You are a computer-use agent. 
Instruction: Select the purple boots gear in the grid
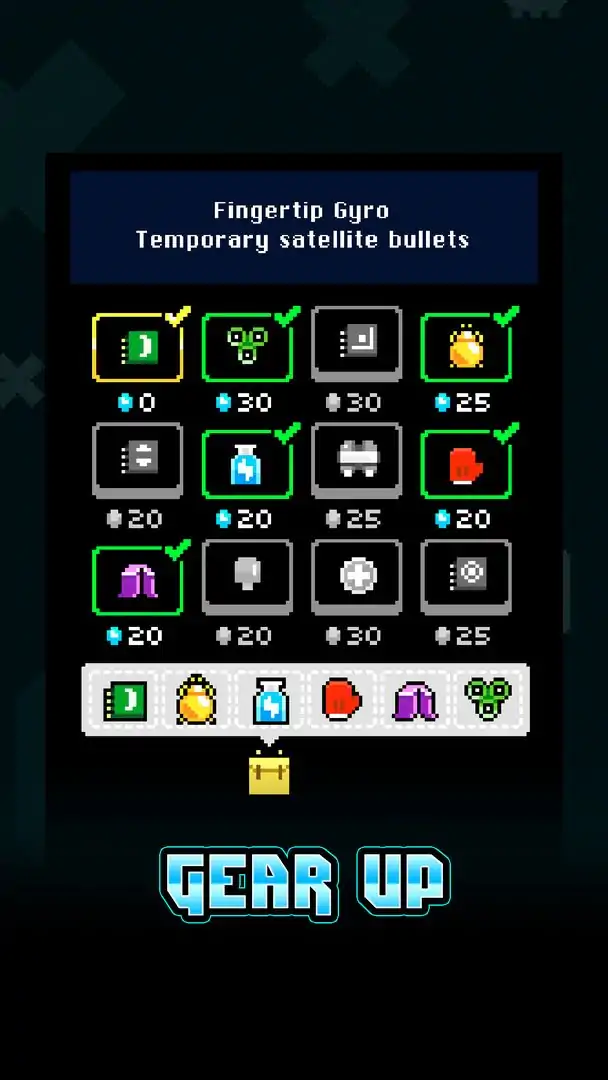(137, 580)
